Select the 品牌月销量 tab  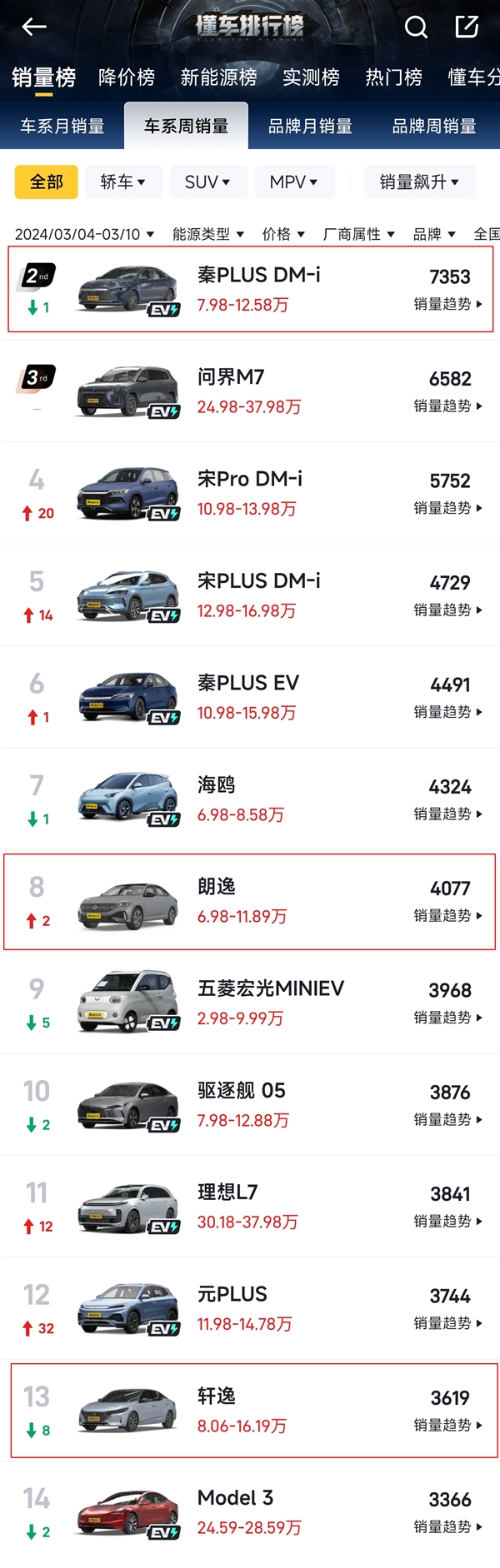tap(310, 127)
